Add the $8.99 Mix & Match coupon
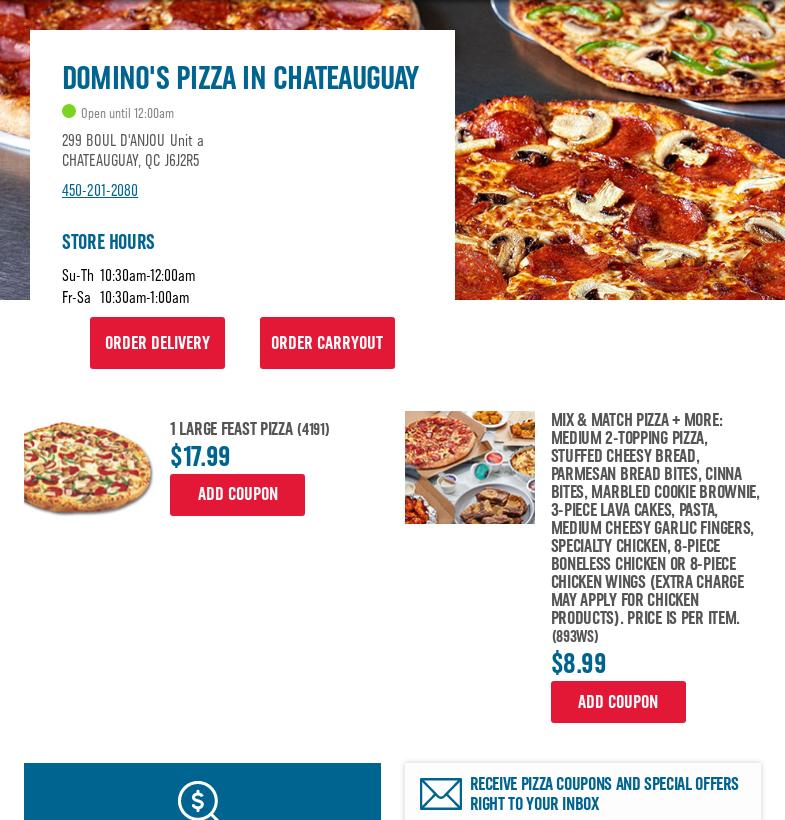This screenshot has width=785, height=820. pos(618,702)
